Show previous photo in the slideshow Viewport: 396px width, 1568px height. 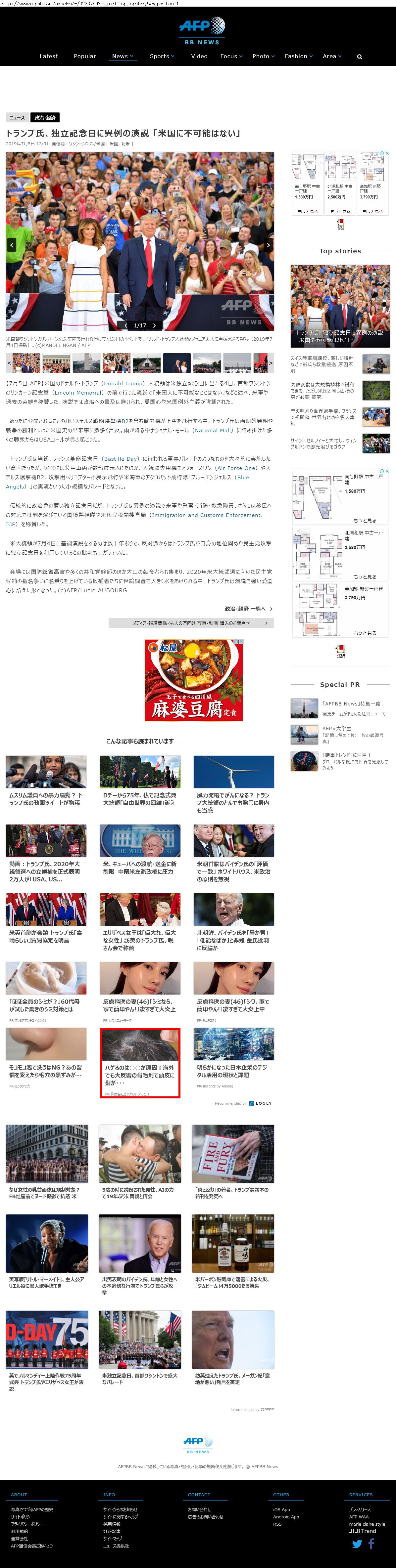coord(12,245)
